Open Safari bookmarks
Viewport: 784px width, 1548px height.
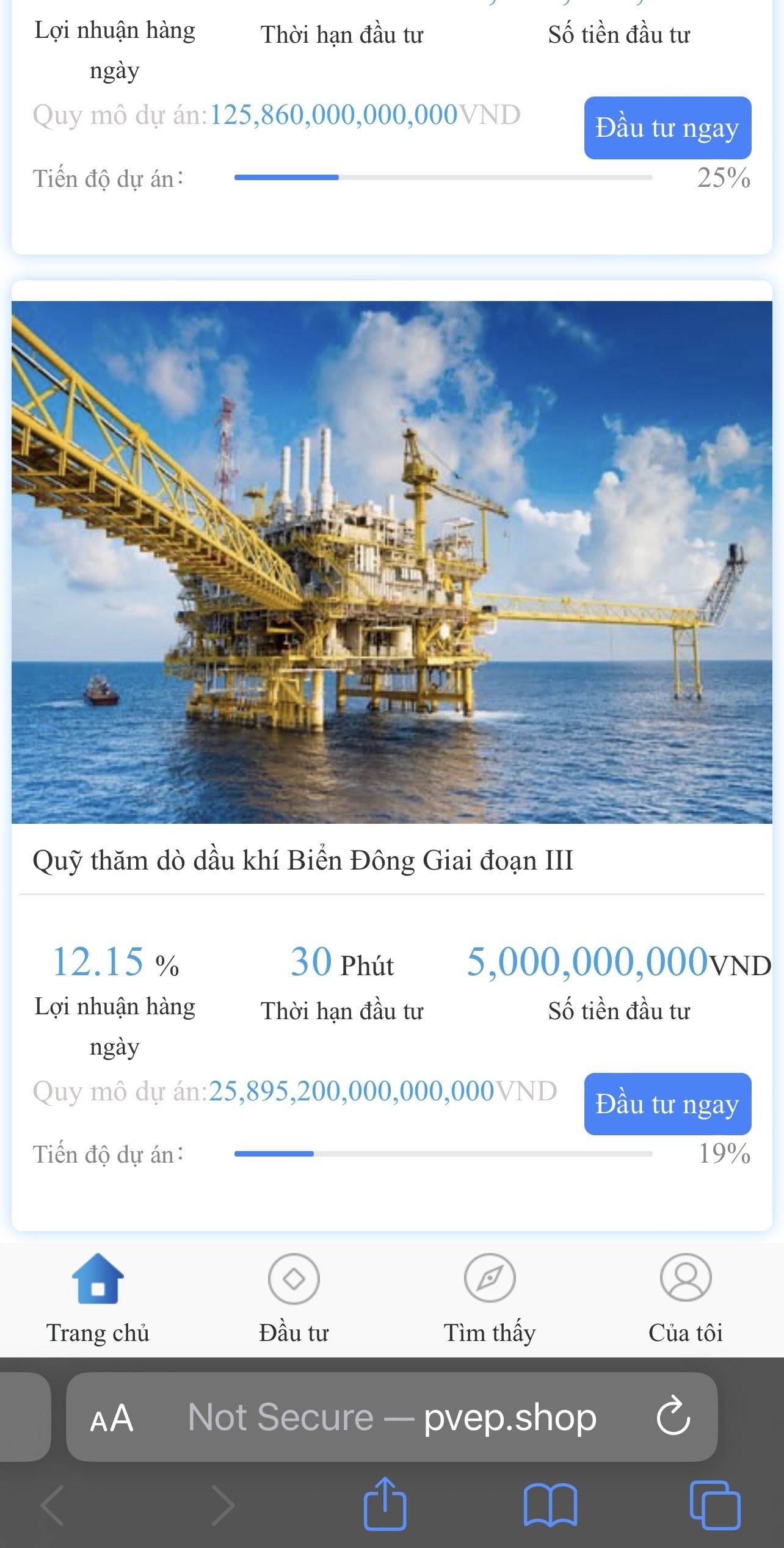[x=550, y=1505]
